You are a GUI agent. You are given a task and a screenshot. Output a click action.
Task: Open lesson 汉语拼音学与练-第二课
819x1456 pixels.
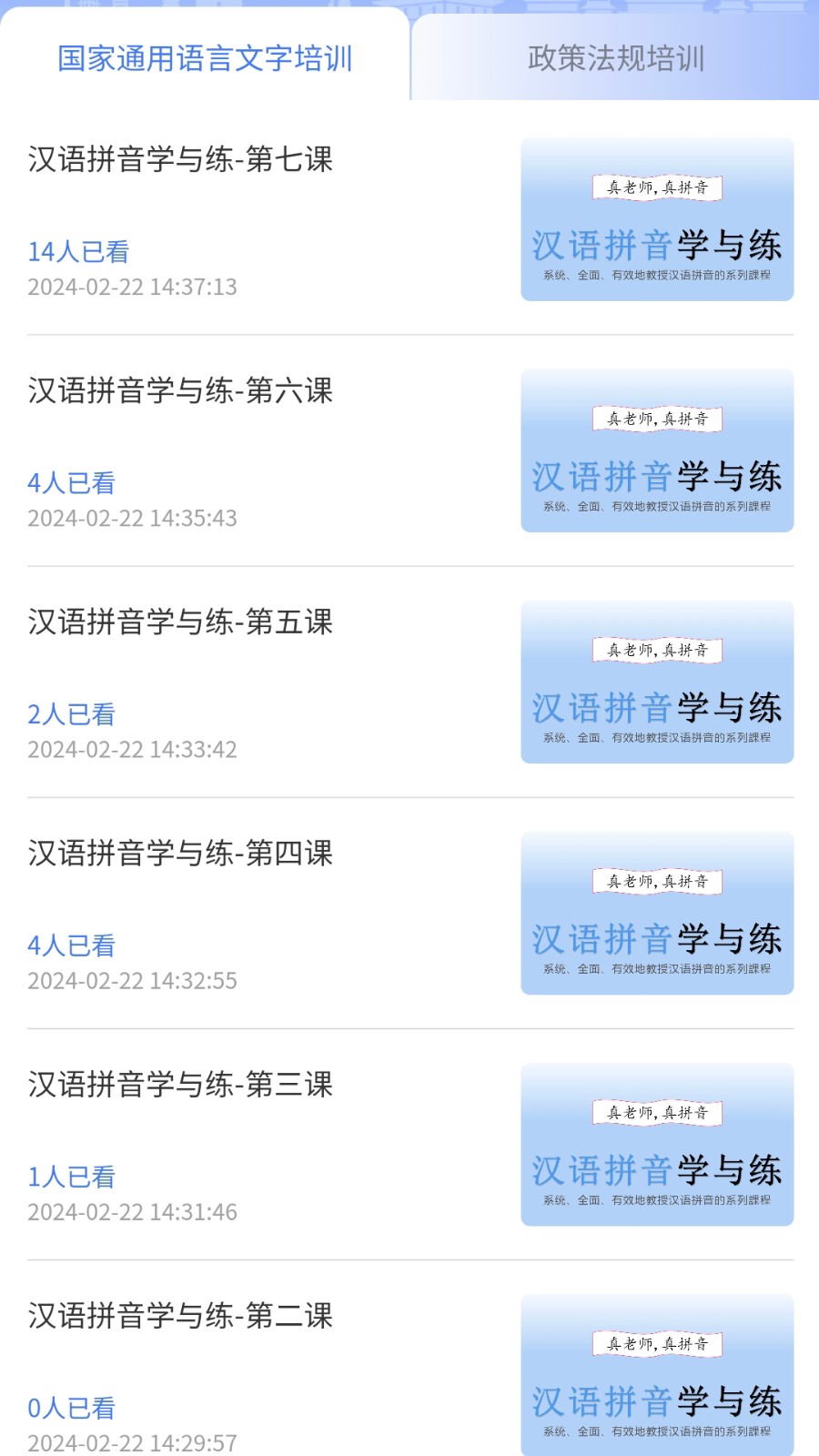pyautogui.click(x=180, y=1316)
